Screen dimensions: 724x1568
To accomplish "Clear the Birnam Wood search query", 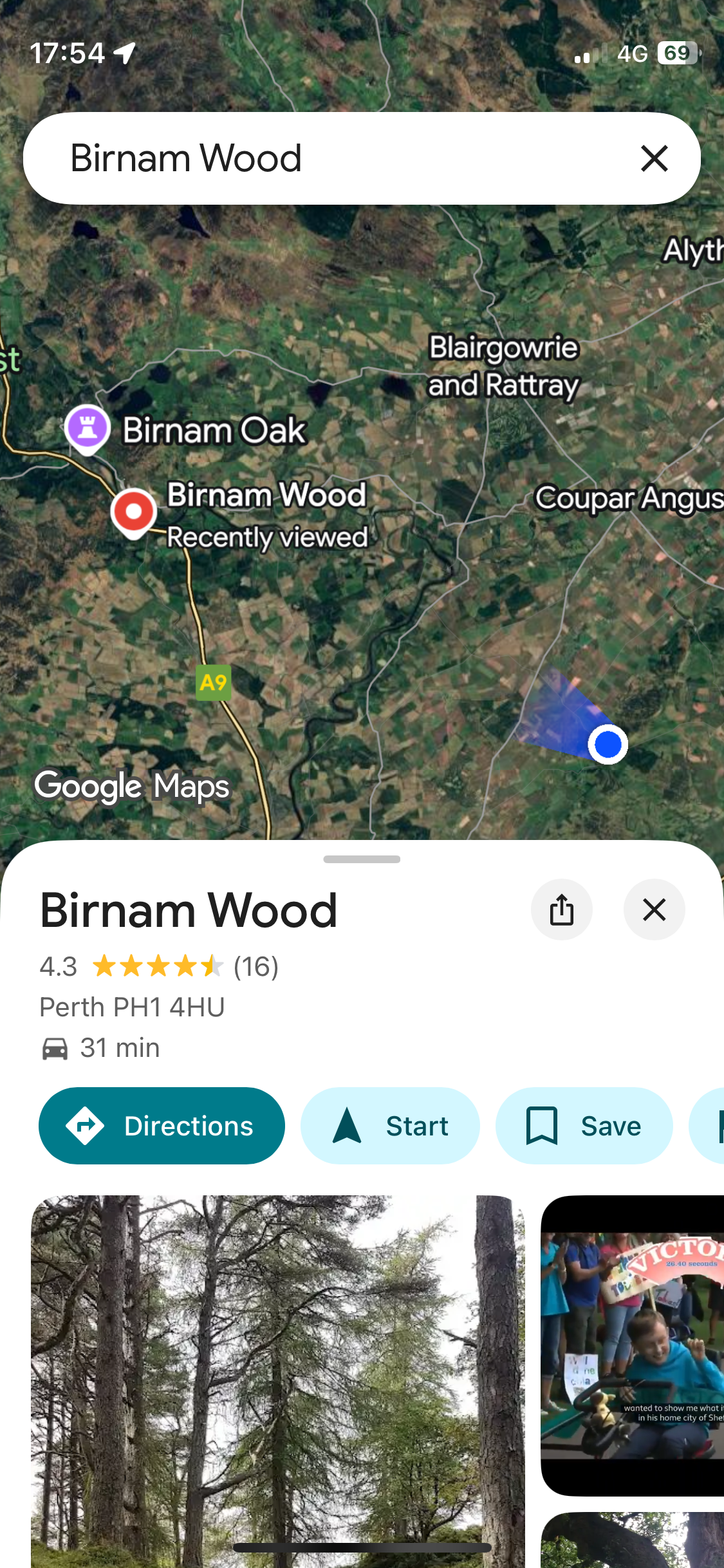I will pyautogui.click(x=654, y=158).
